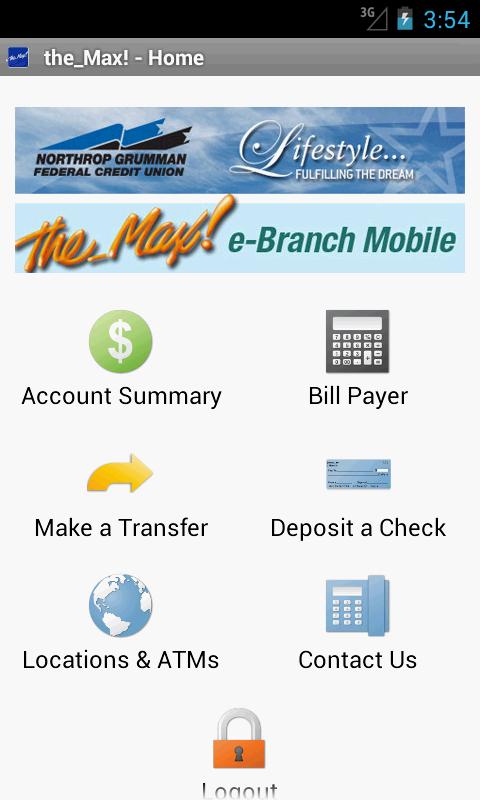Image resolution: width=480 pixels, height=800 pixels.
Task: Select Make a Transfer
Action: click(121, 496)
